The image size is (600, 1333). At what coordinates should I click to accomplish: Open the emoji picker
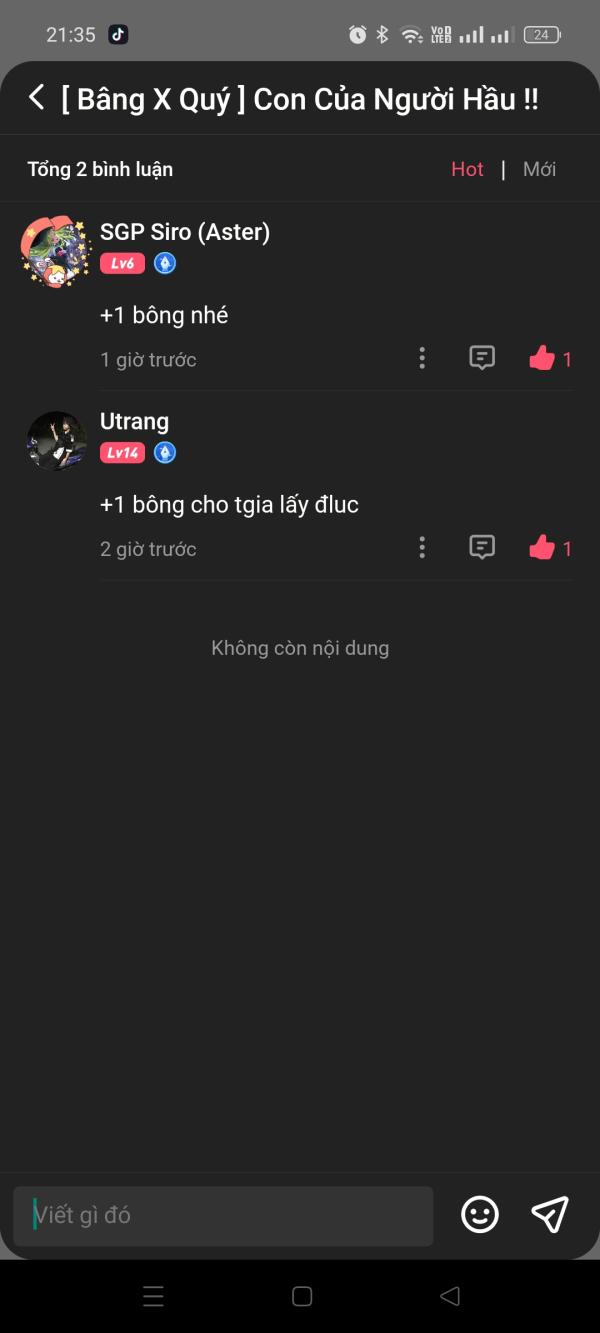click(x=480, y=1214)
